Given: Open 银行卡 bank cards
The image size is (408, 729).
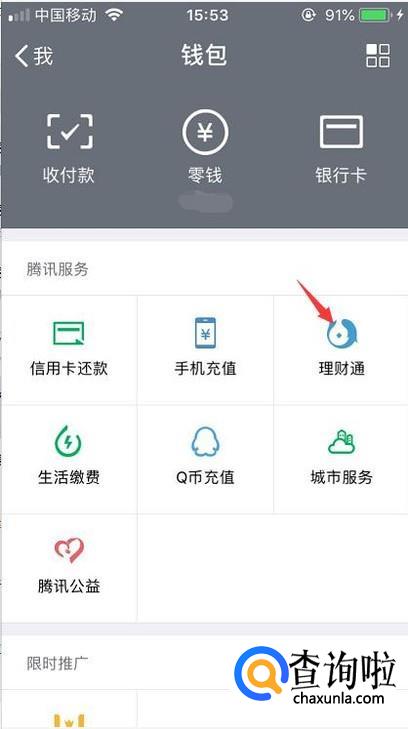Looking at the screenshot, I should pos(341,148).
